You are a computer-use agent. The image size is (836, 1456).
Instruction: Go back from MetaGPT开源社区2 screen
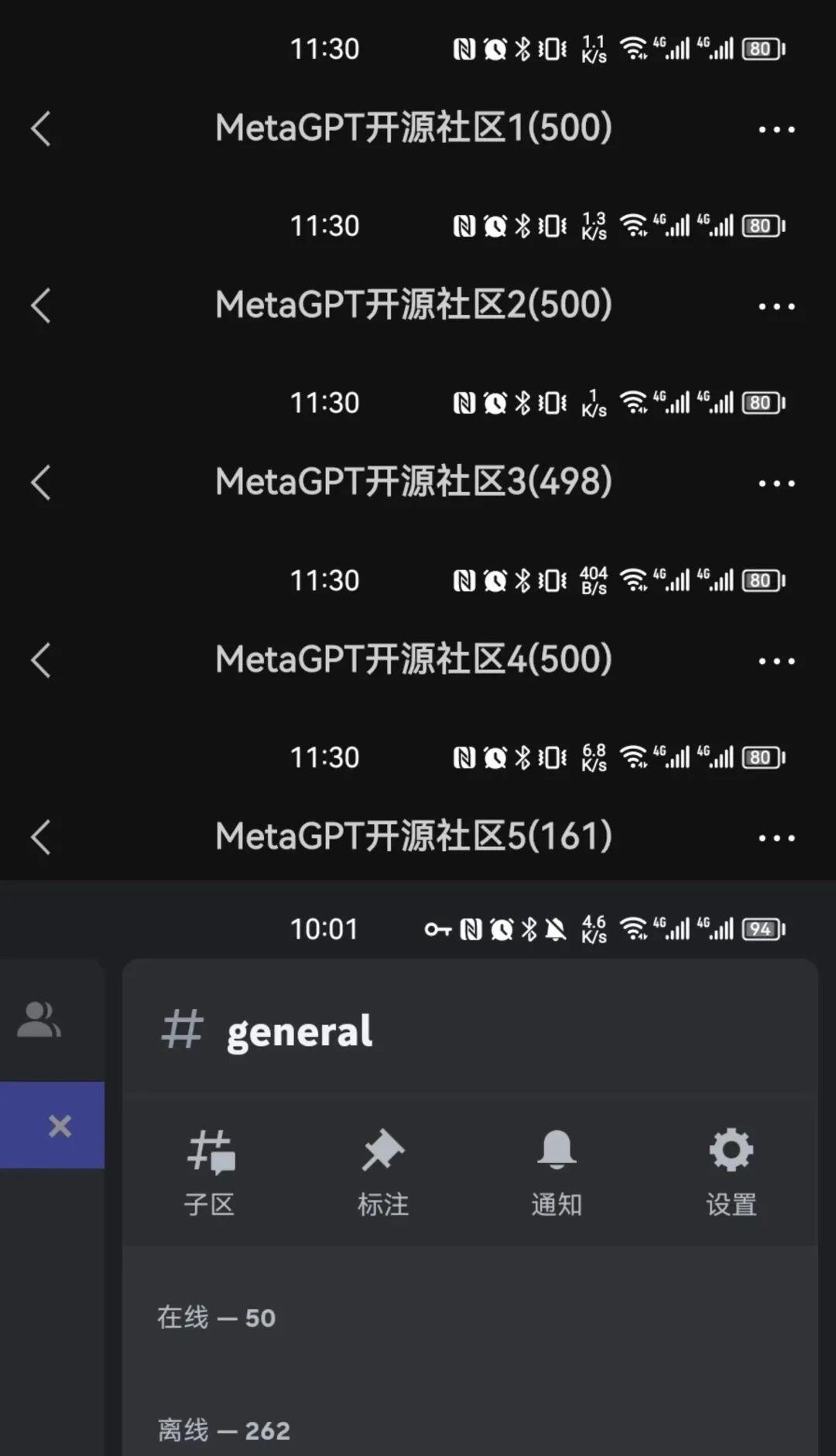coord(40,305)
